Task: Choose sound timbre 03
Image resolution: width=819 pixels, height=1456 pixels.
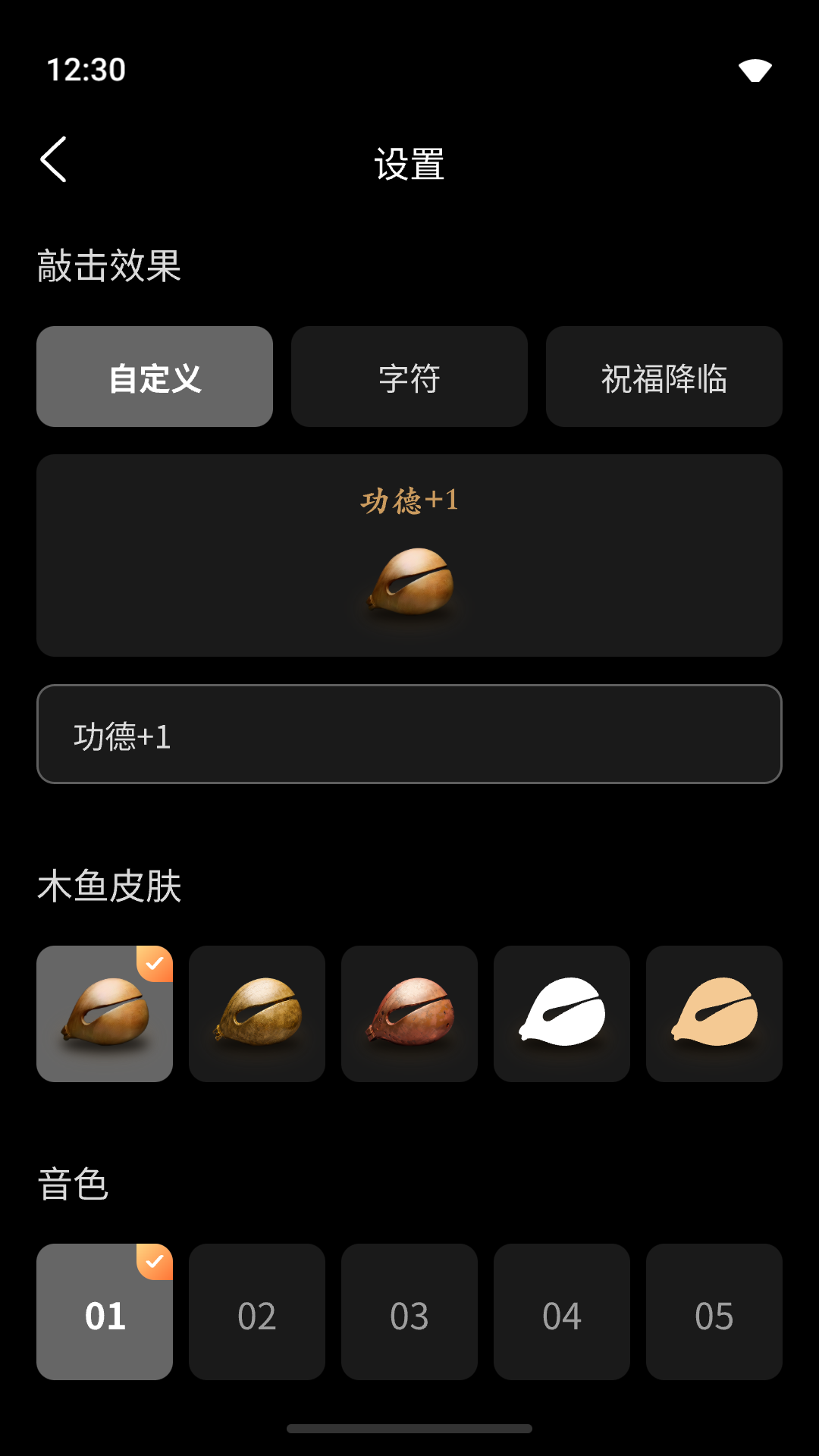Action: click(x=409, y=1313)
